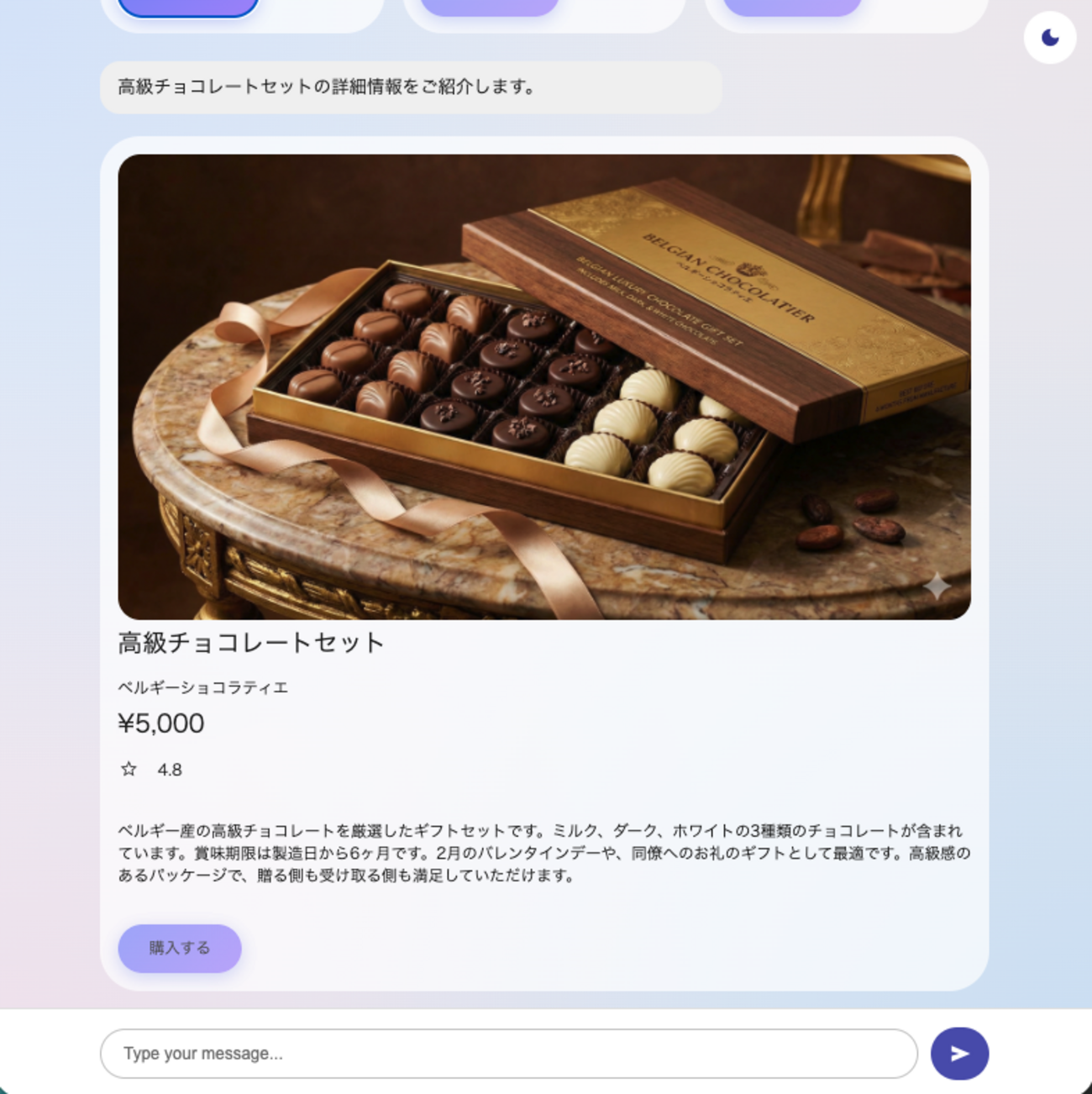Viewport: 1092px width, 1094px height.
Task: Click the Type your message input field
Action: pyautogui.click(x=504, y=1053)
